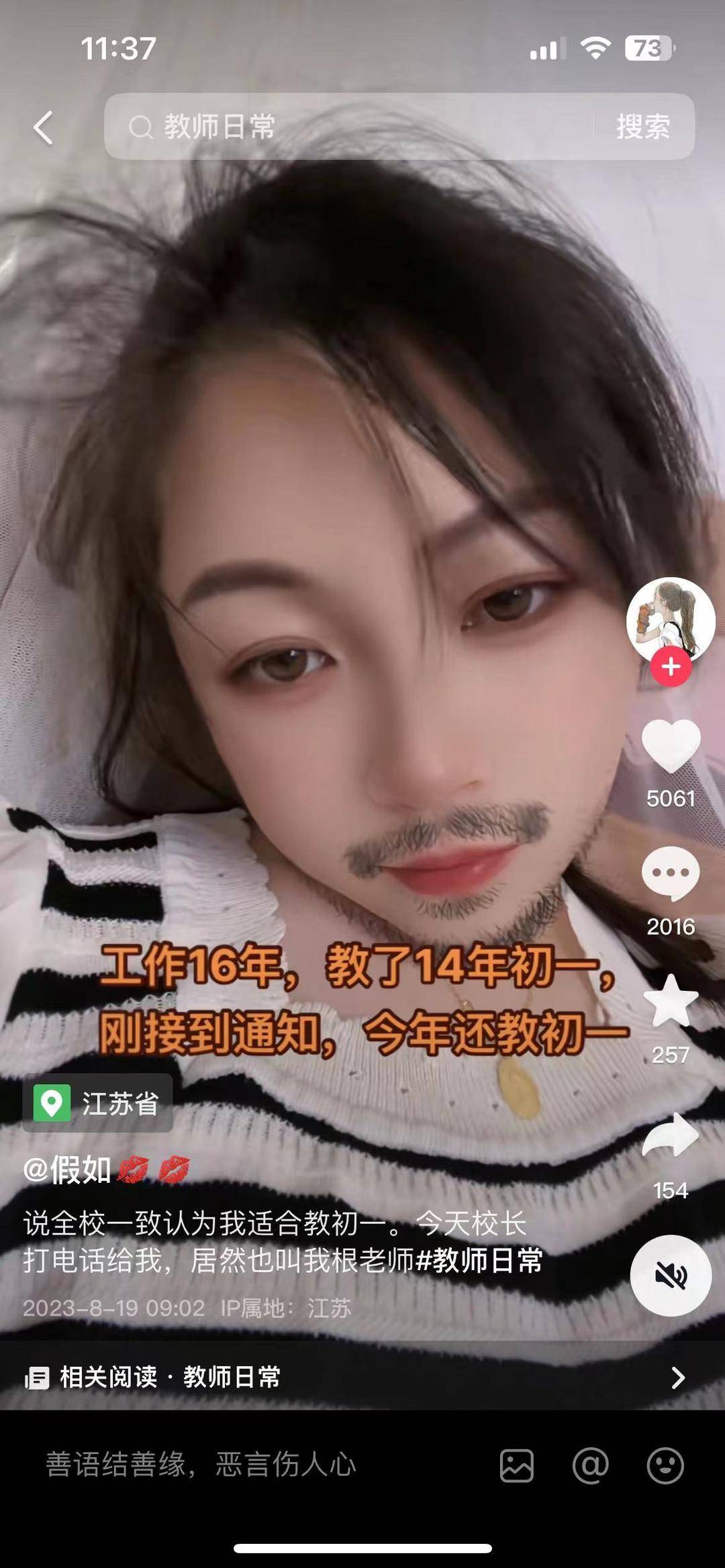Image resolution: width=725 pixels, height=1568 pixels.
Task: Open the creator's profile avatar
Action: (669, 618)
